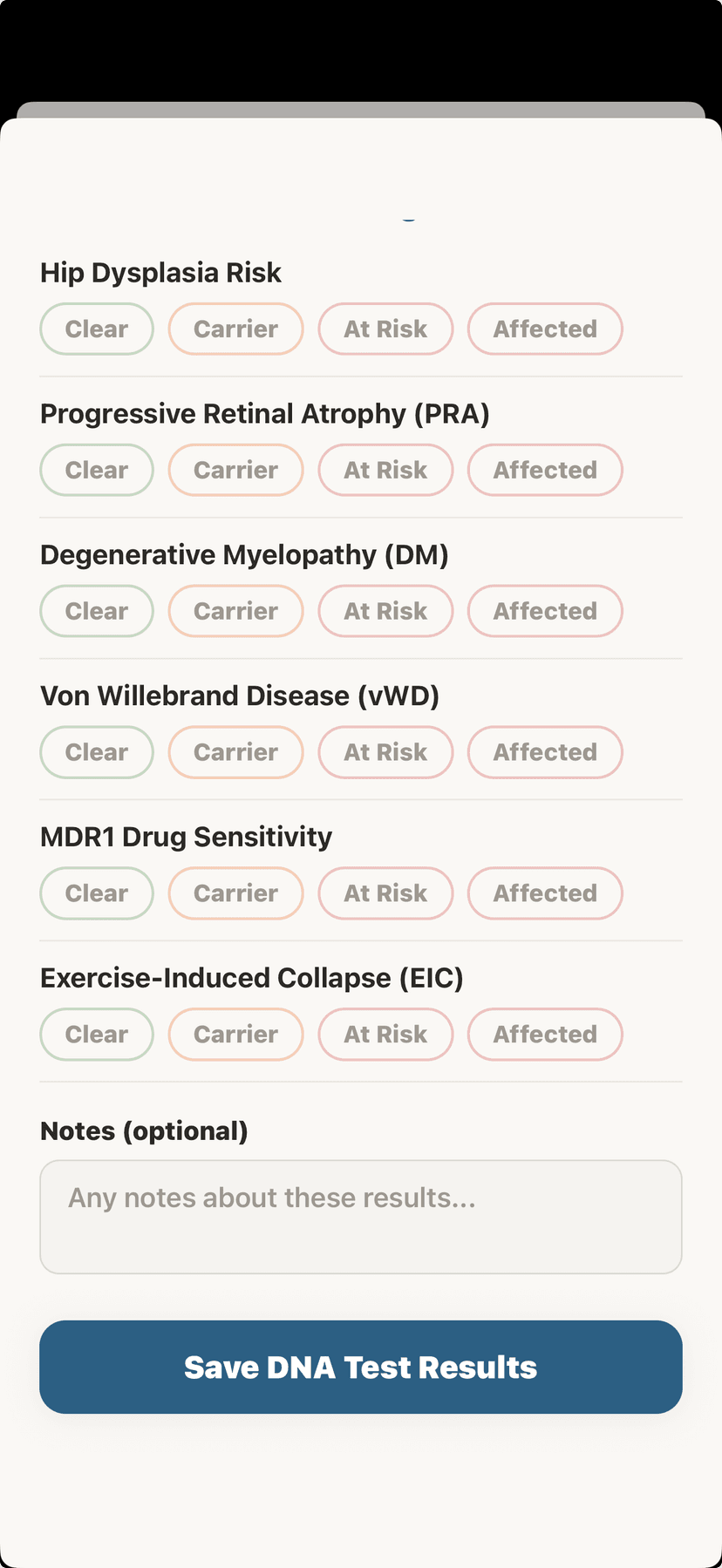Select At Risk for Hip Dysplasia
Viewport: 722px width, 1568px height.
coord(385,329)
